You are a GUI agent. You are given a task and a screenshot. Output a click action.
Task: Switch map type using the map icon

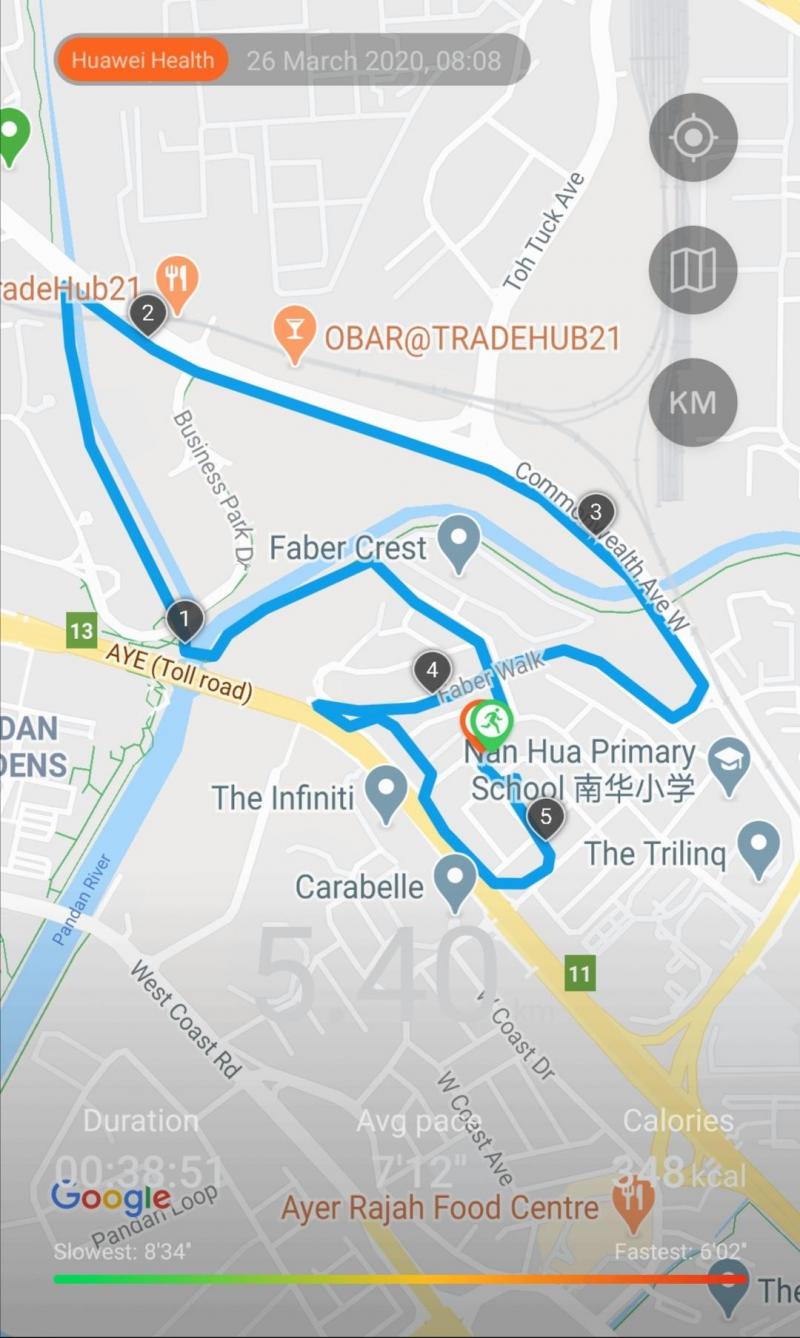coord(693,270)
